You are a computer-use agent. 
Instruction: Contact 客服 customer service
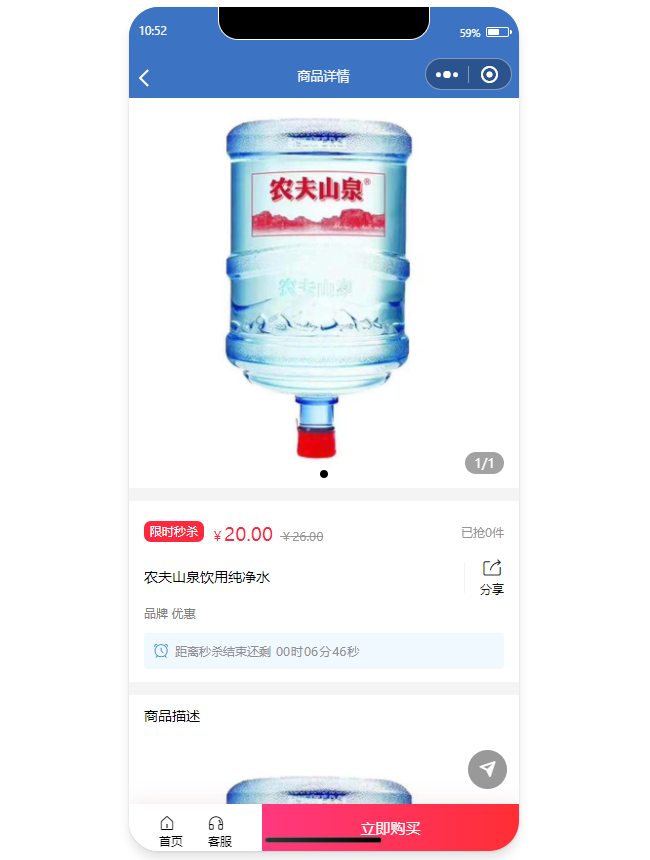(219, 830)
